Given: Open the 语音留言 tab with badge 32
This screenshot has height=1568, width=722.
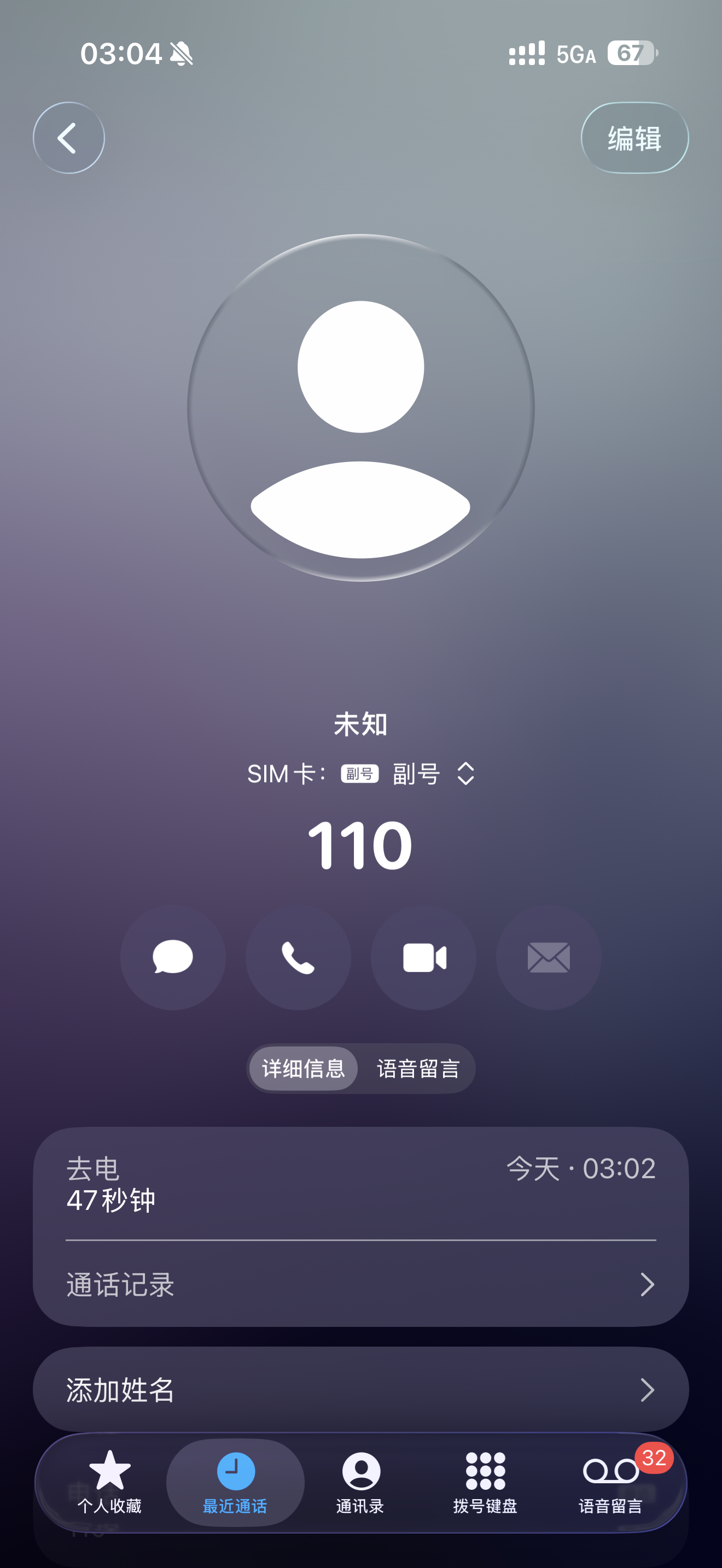Looking at the screenshot, I should [x=610, y=1483].
